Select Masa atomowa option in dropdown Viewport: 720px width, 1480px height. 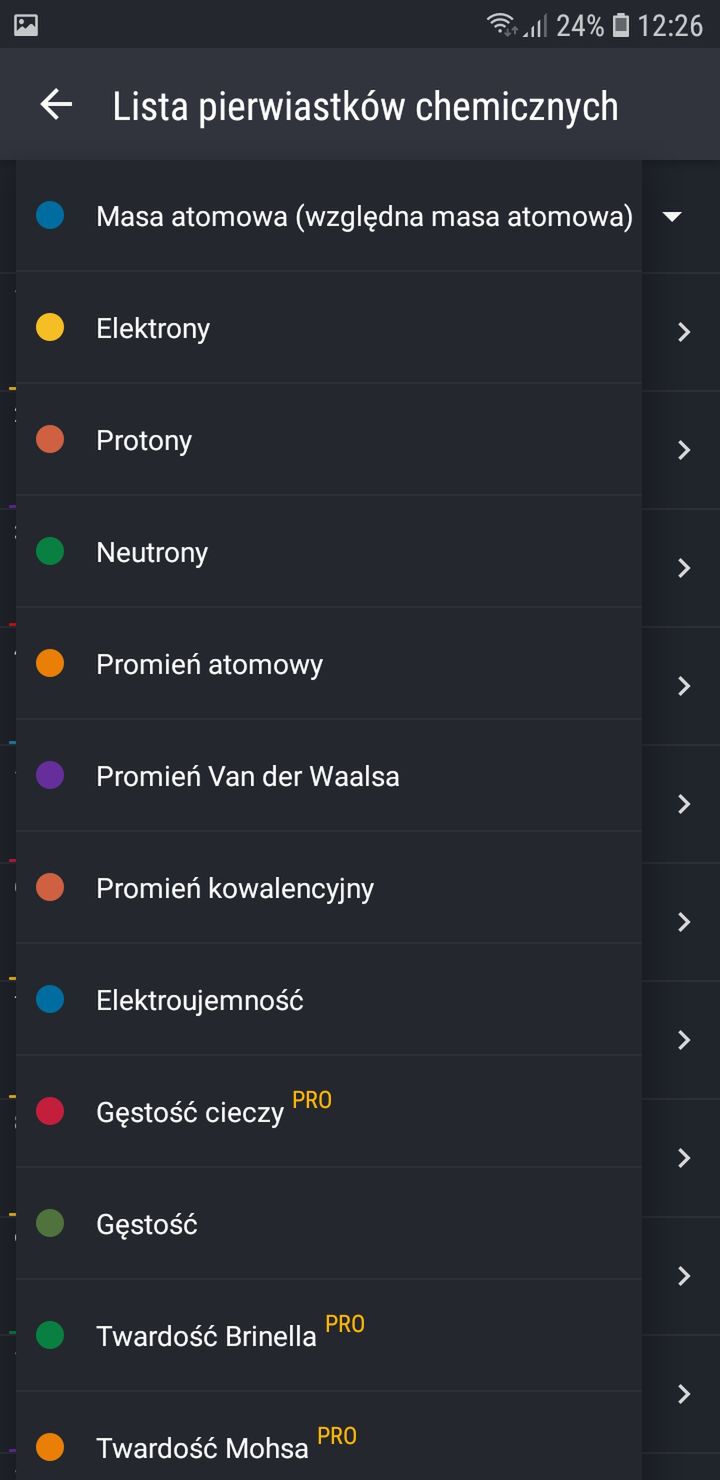[x=329, y=215]
